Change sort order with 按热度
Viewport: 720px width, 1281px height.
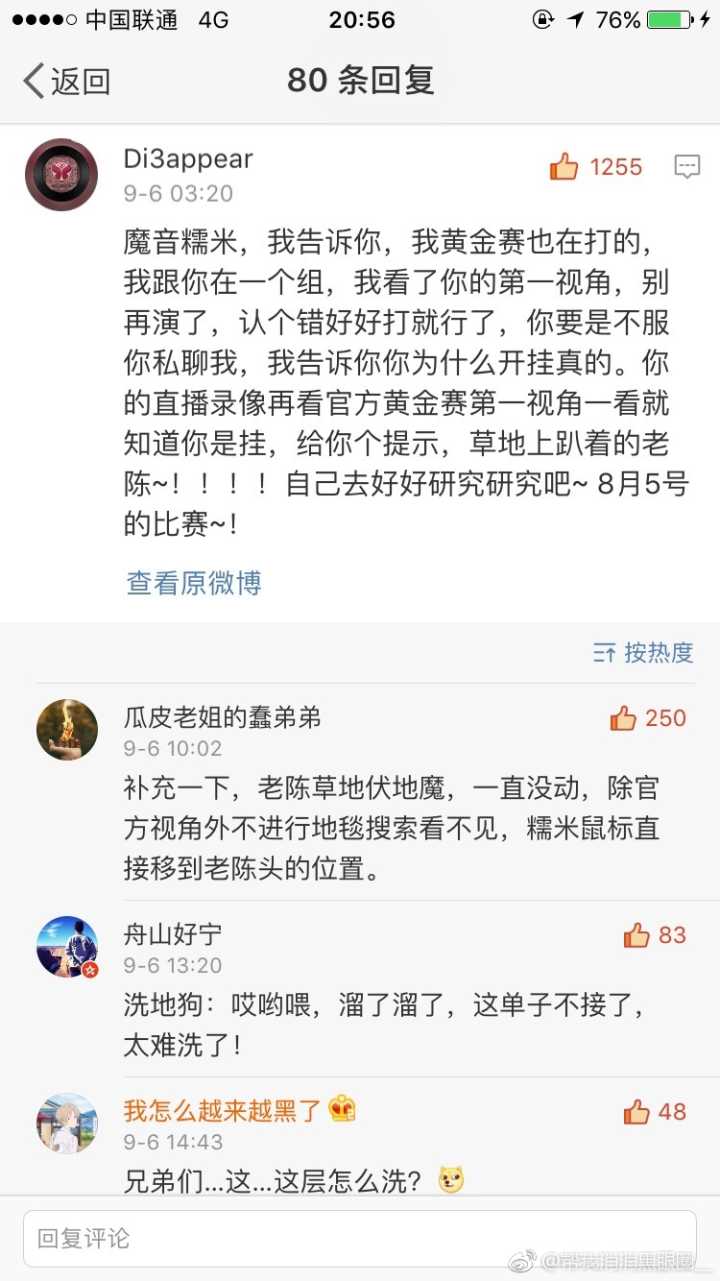pyautogui.click(x=644, y=653)
